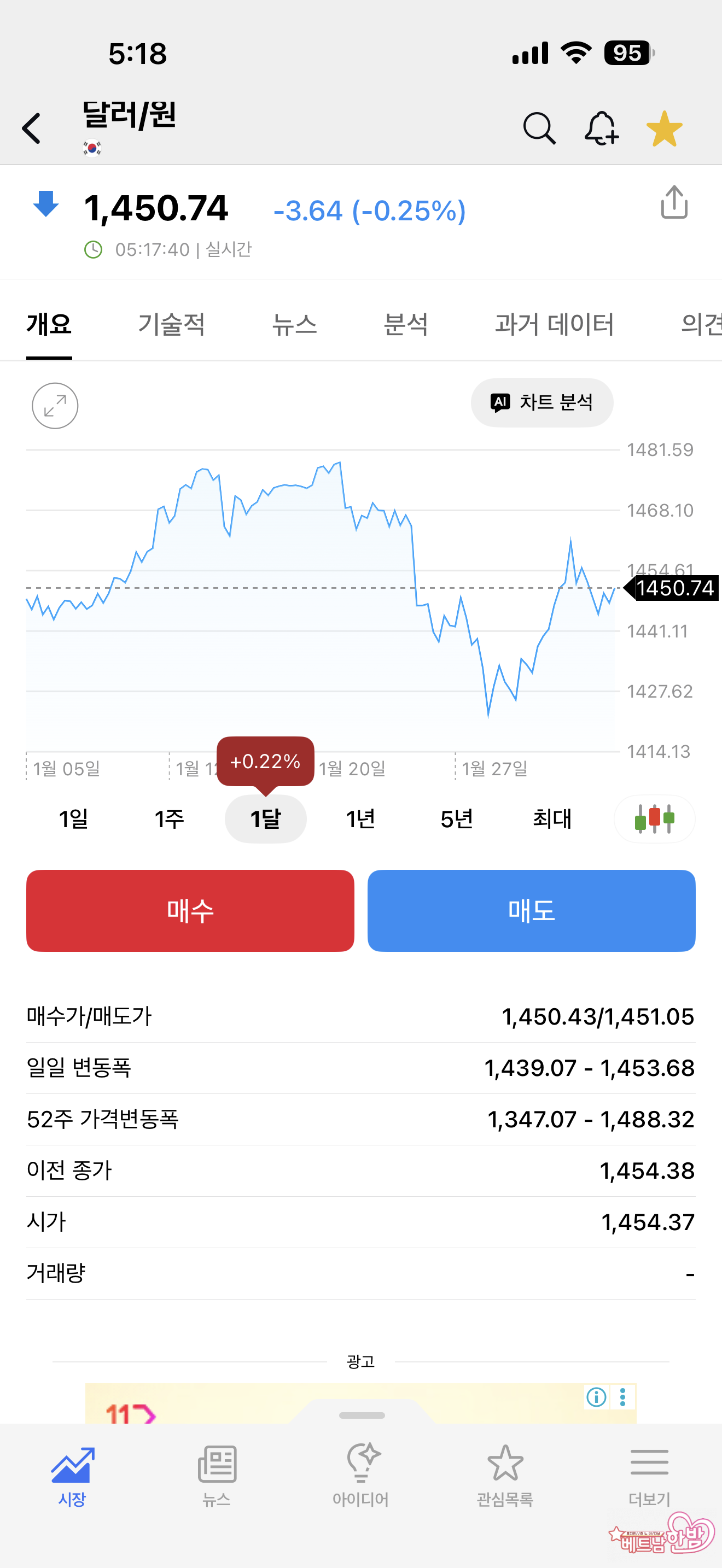
Task: View the 분석 tab
Action: pos(405,324)
